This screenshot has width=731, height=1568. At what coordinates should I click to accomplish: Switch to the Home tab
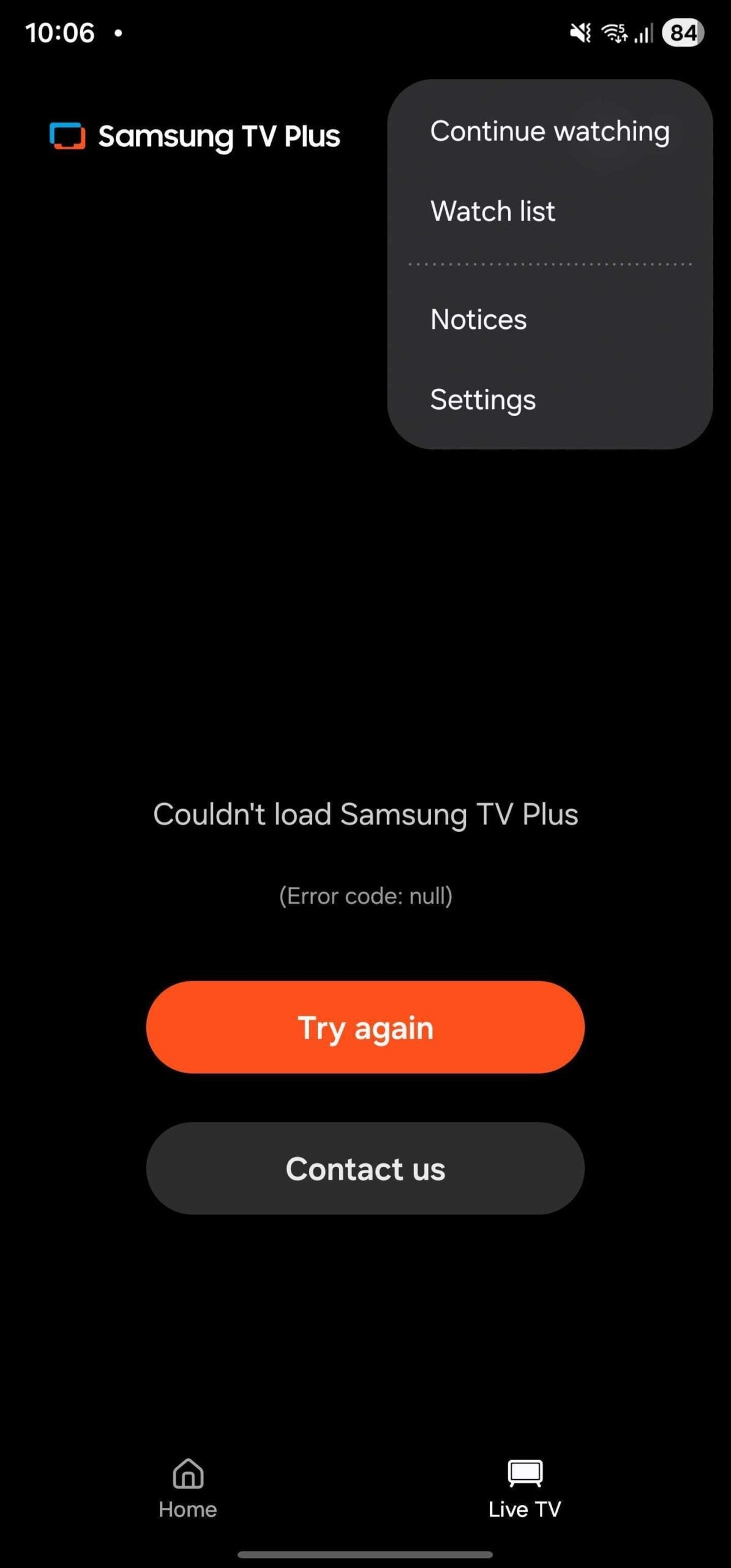[x=187, y=1488]
